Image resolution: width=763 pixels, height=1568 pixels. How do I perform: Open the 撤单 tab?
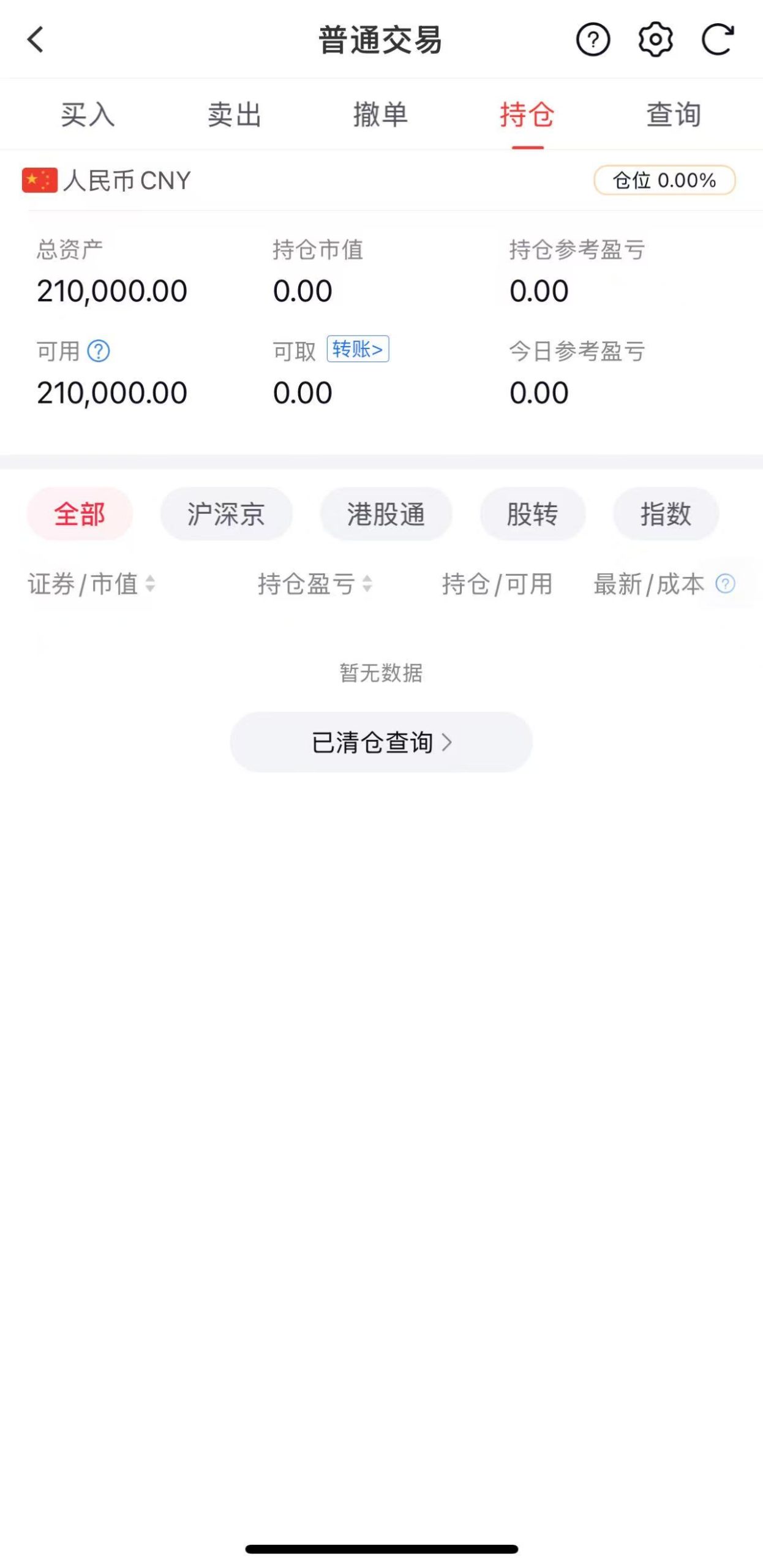tap(380, 115)
